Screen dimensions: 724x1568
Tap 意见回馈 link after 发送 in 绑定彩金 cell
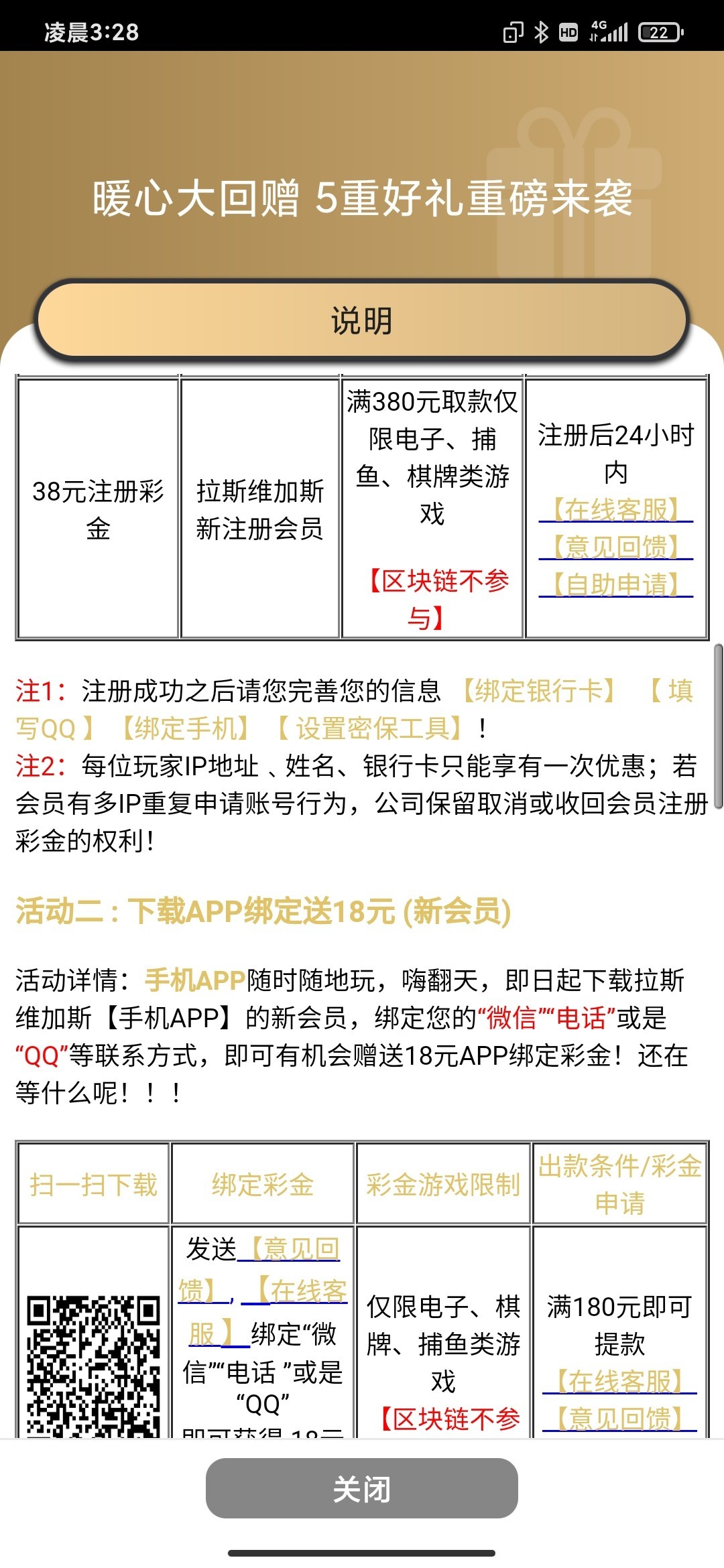pos(295,1250)
